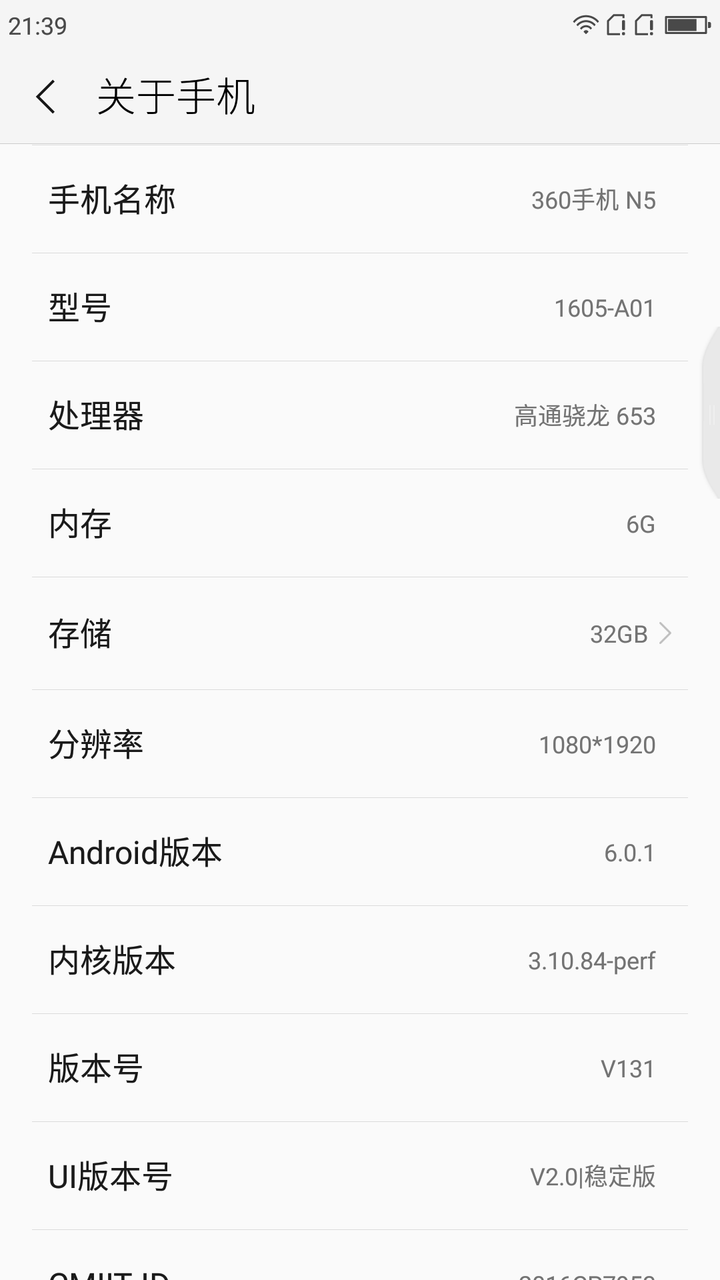Image resolution: width=720 pixels, height=1280 pixels.
Task: Tap the back arrow icon
Action: (x=44, y=96)
